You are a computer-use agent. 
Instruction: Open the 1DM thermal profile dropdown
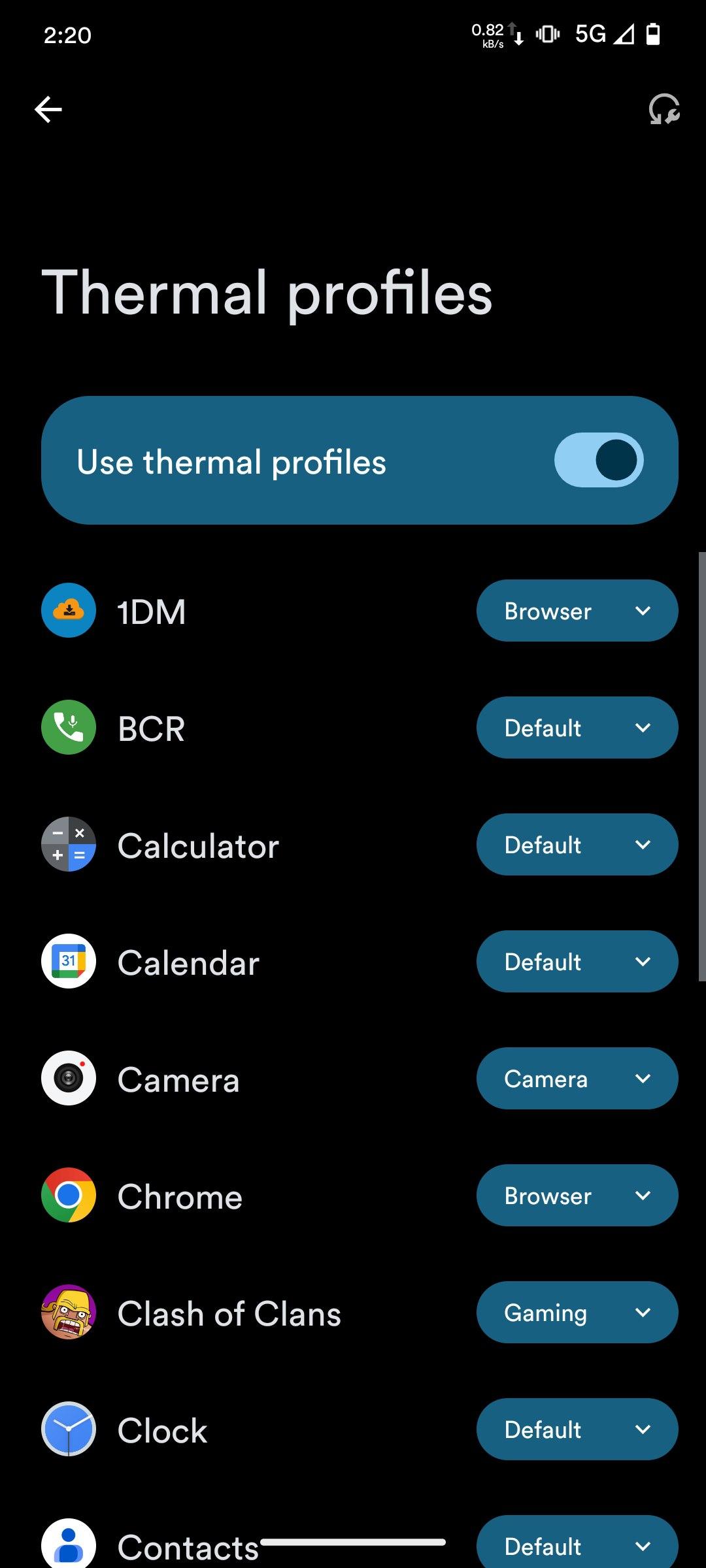coord(577,611)
